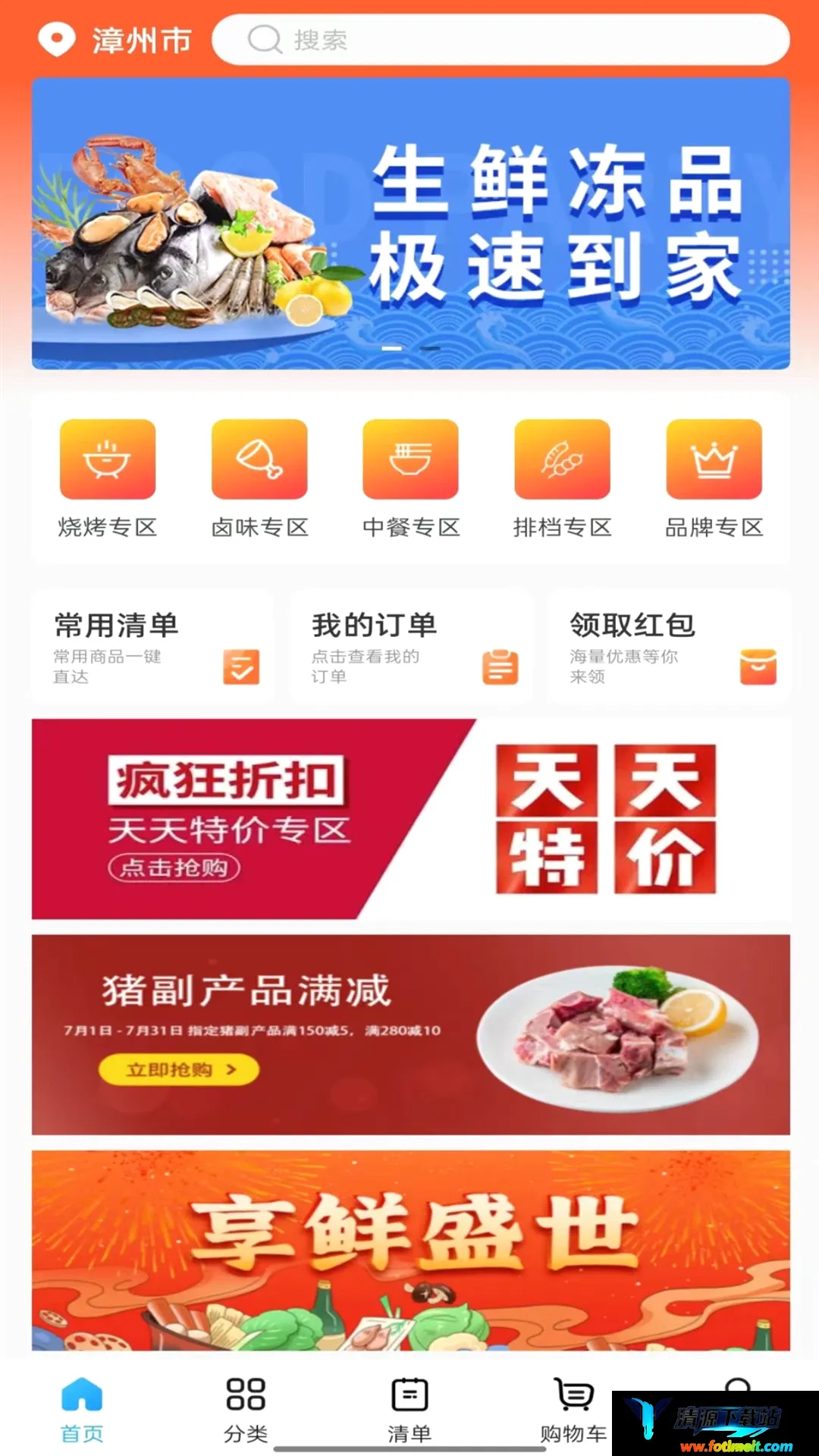The height and width of the screenshot is (1456, 819).
Task: Switch to the 购物车 tab
Action: click(573, 1410)
